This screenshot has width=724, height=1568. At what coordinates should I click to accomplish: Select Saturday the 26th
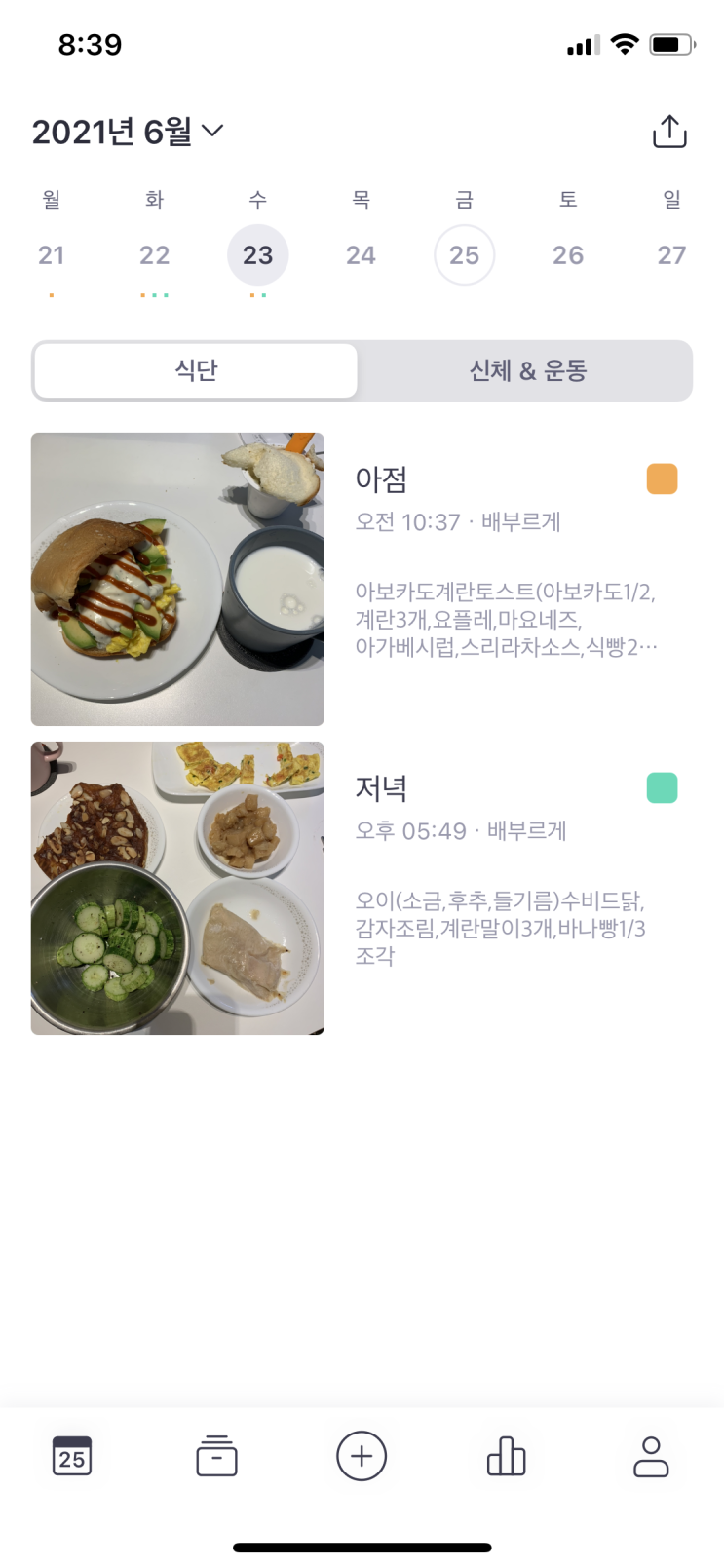pos(567,255)
